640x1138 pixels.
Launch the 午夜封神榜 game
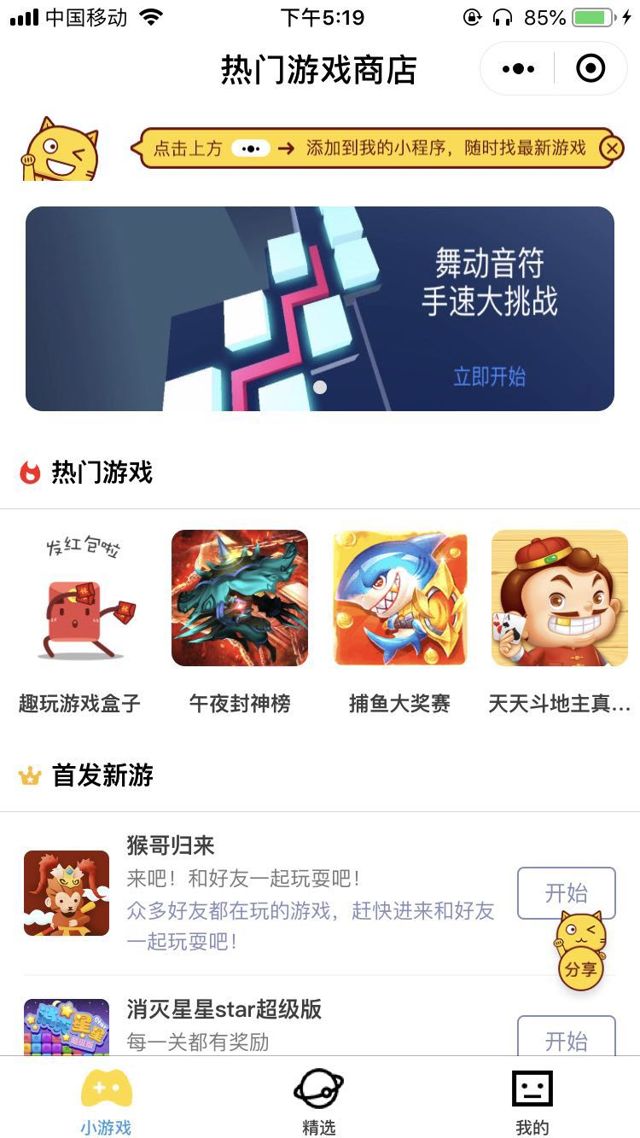coord(240,598)
